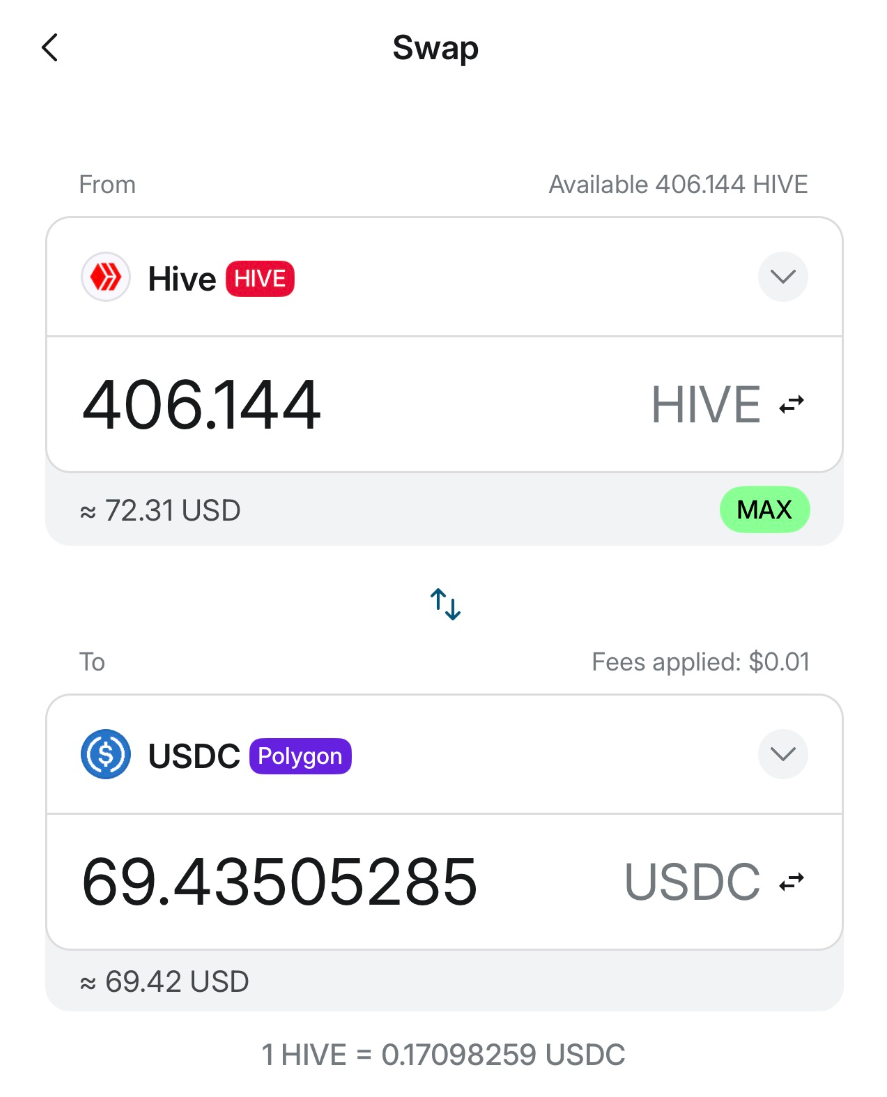This screenshot has width=887, height=1097.
Task: Toggle the USDC amount unit switch icon
Action: pos(792,882)
